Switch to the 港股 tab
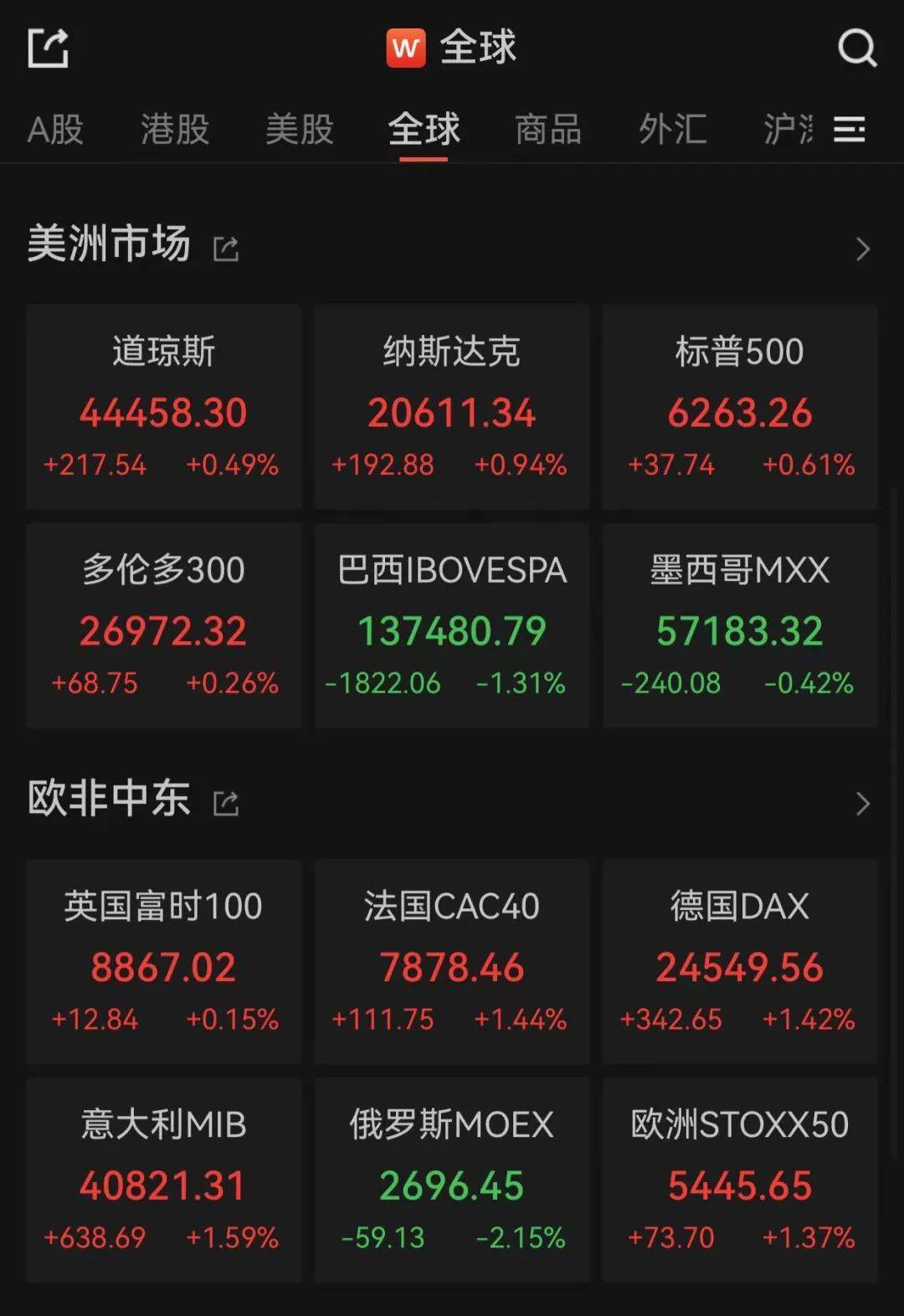This screenshot has height=1316, width=904. point(174,131)
